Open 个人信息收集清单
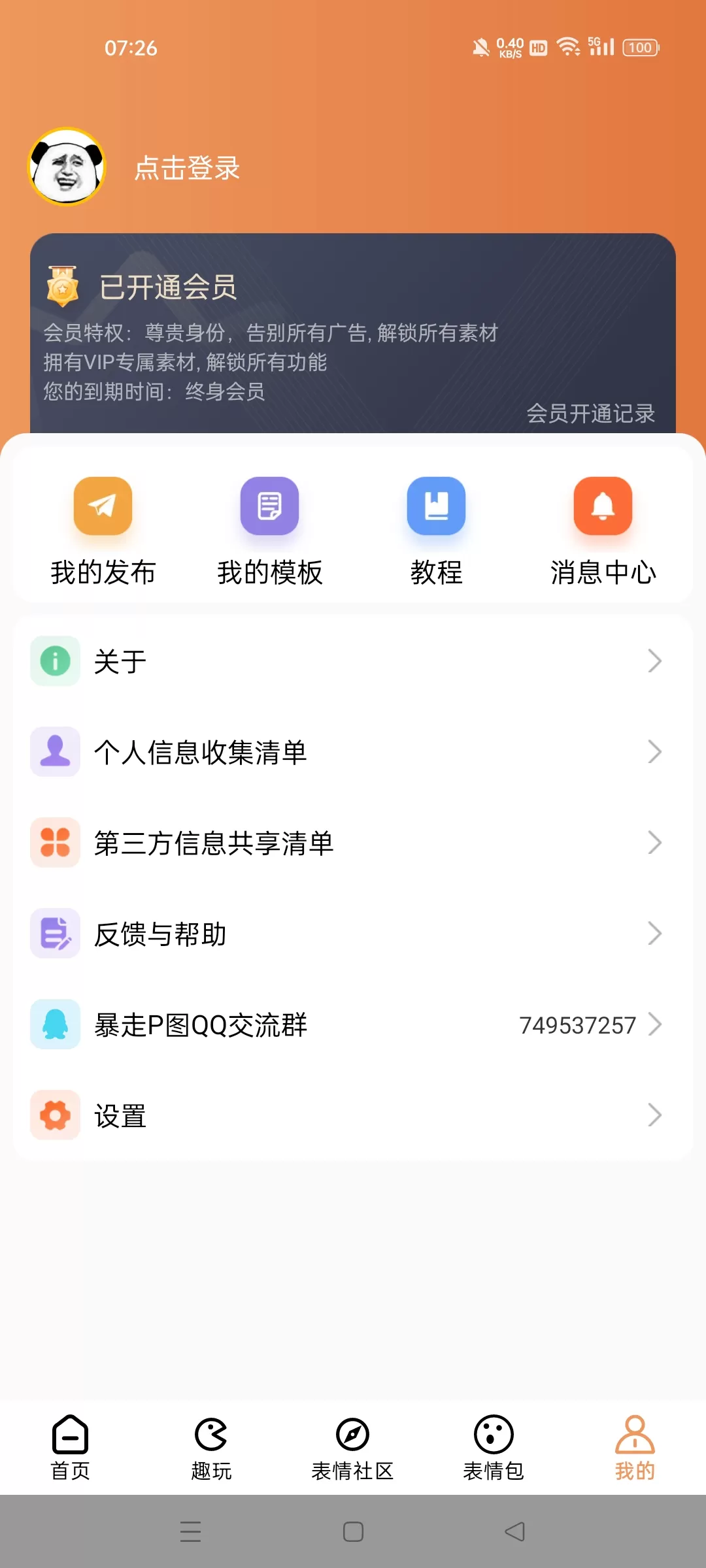Viewport: 706px width, 1568px height. point(353,752)
